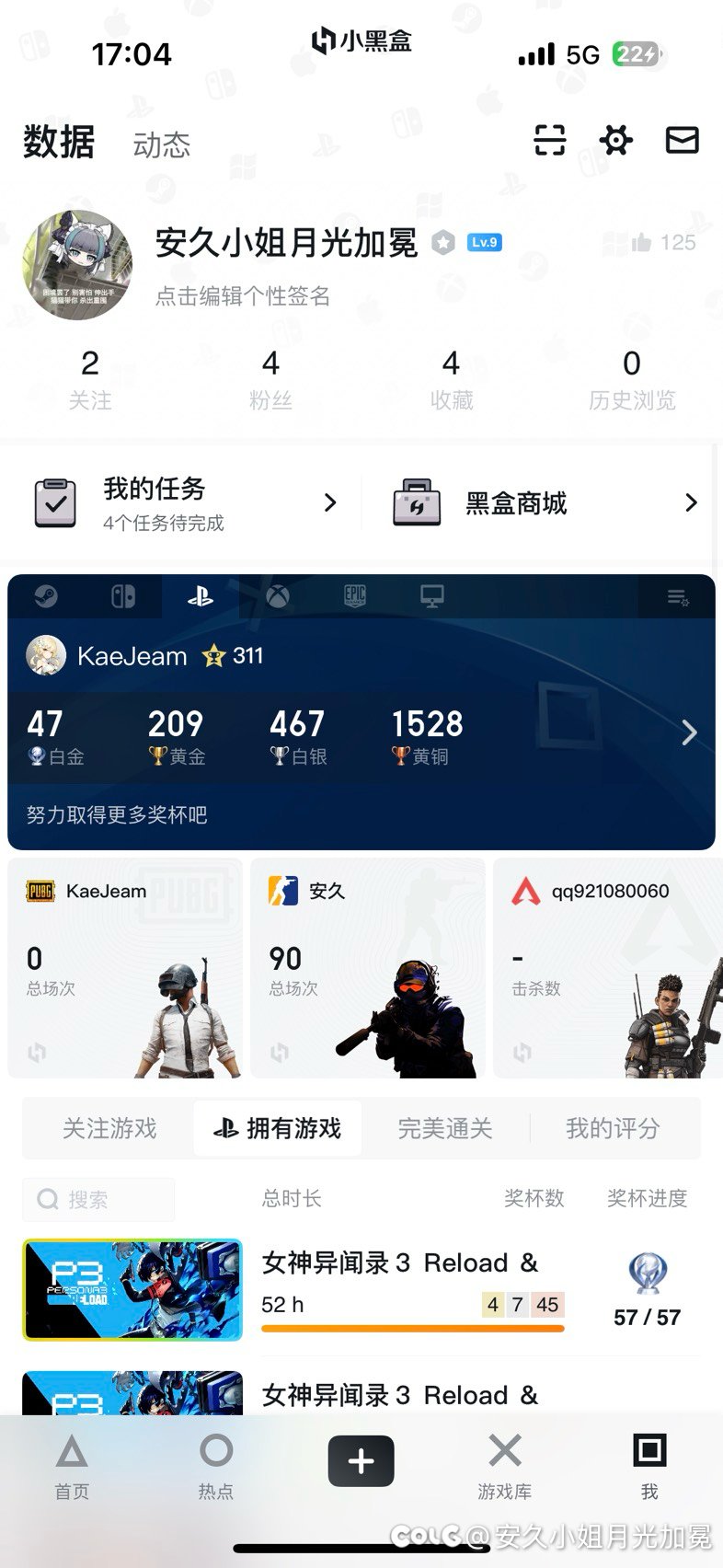Open the settings gear
The width and height of the screenshot is (723, 1568).
pyautogui.click(x=615, y=141)
